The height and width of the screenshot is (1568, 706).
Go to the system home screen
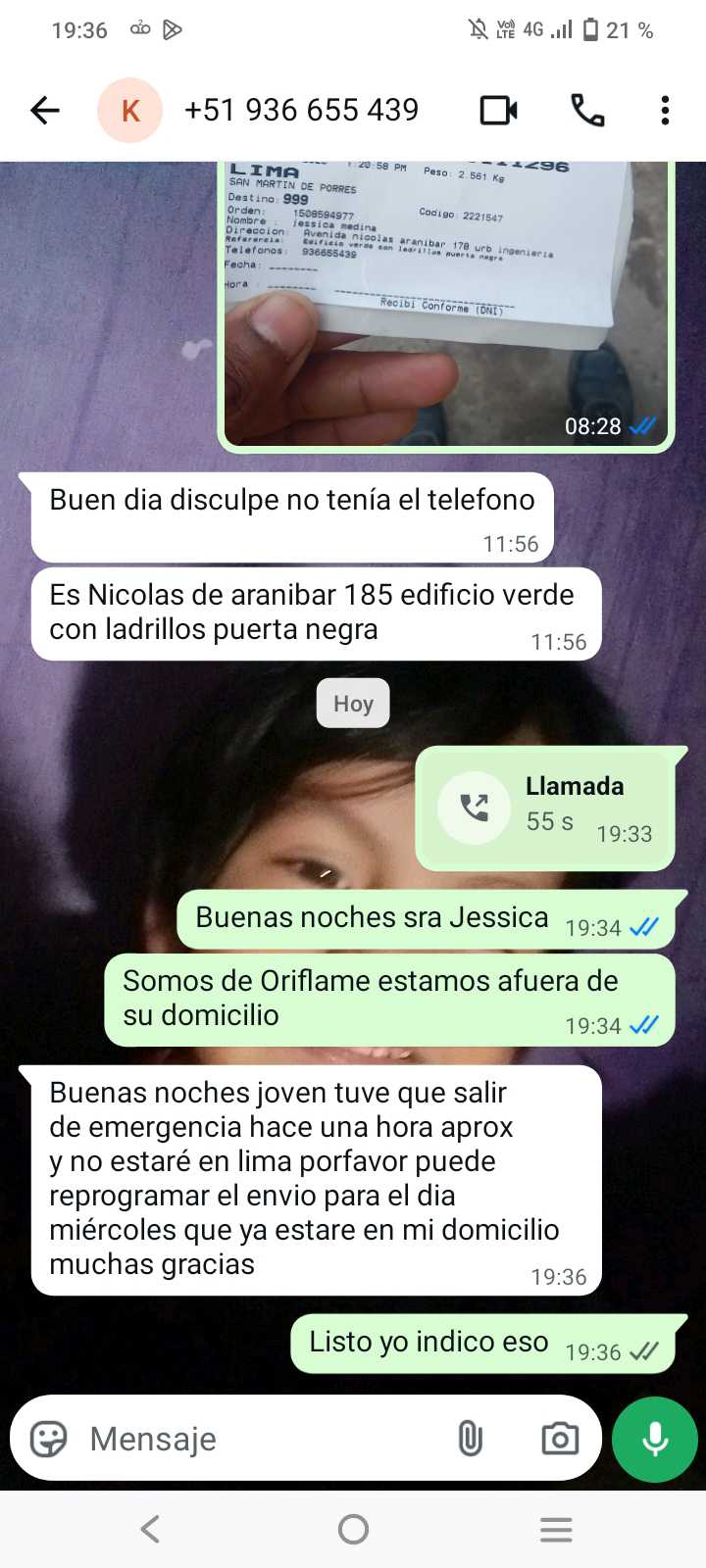(353, 1529)
